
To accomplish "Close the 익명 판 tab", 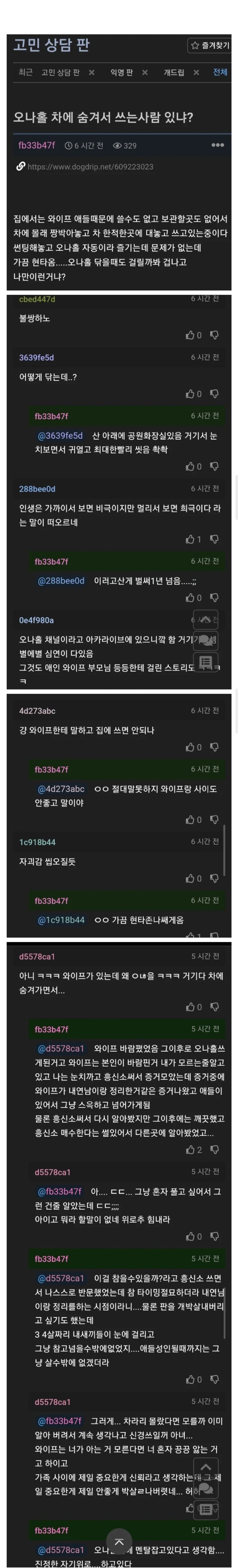I will (x=145, y=72).
